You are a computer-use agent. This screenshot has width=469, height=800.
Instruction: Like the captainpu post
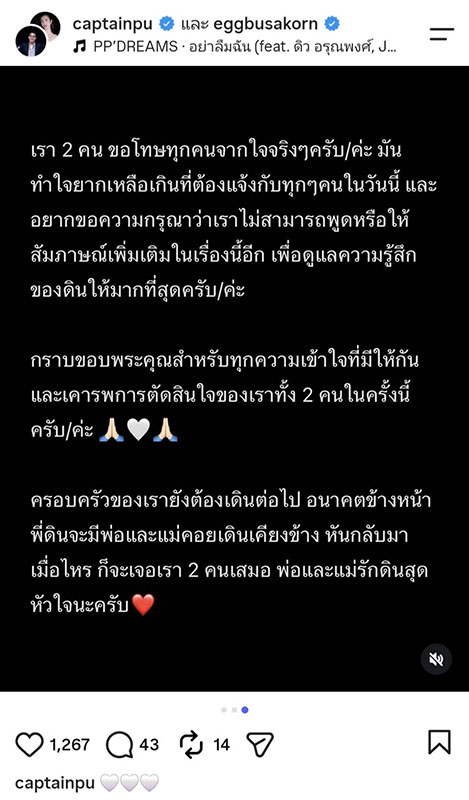pos(30,744)
